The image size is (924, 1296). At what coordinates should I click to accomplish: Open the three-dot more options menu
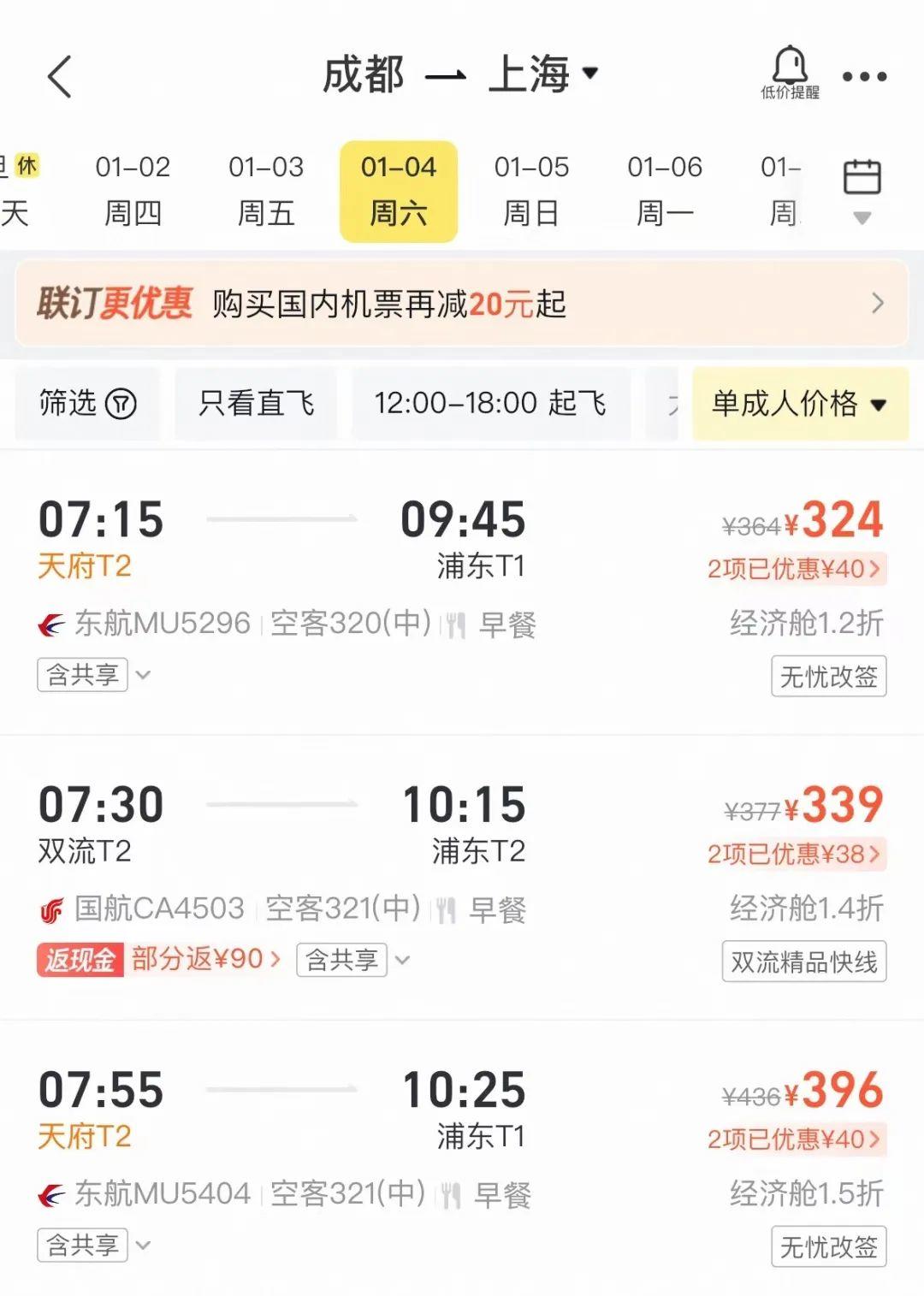(866, 75)
